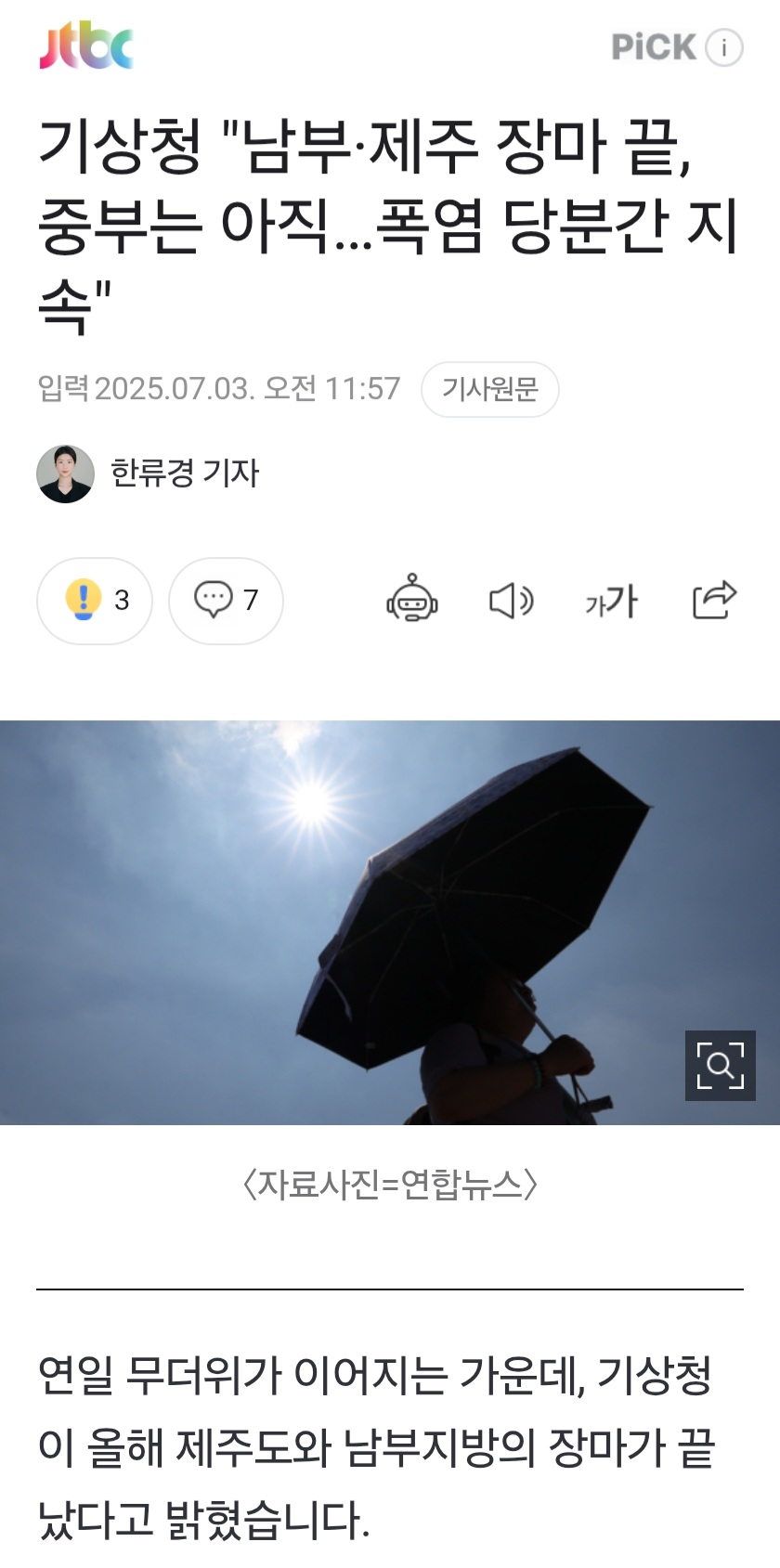780x1568 pixels.
Task: Change font size with the 가가 icon
Action: tap(611, 602)
